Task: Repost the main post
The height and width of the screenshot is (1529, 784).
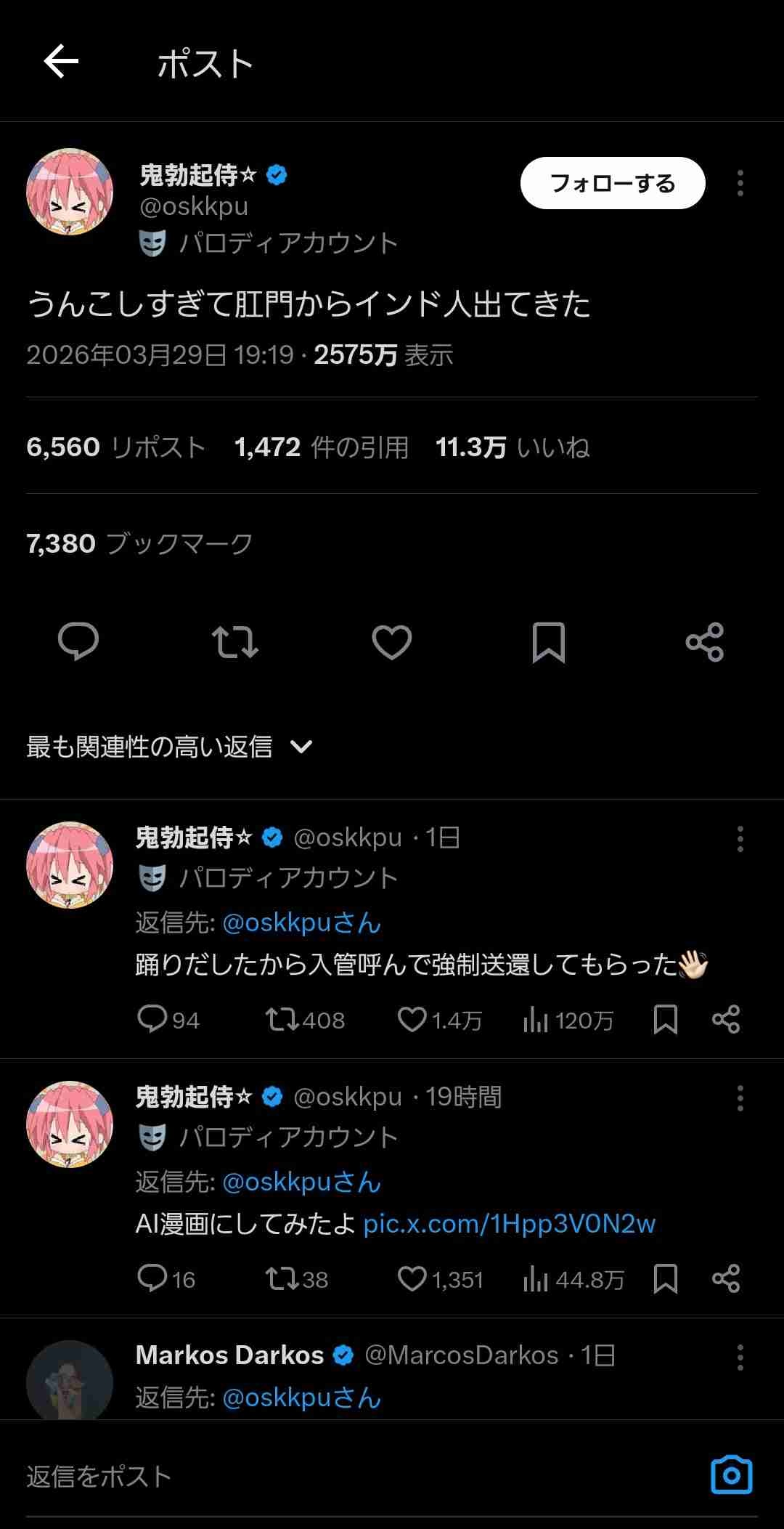Action: point(234,642)
